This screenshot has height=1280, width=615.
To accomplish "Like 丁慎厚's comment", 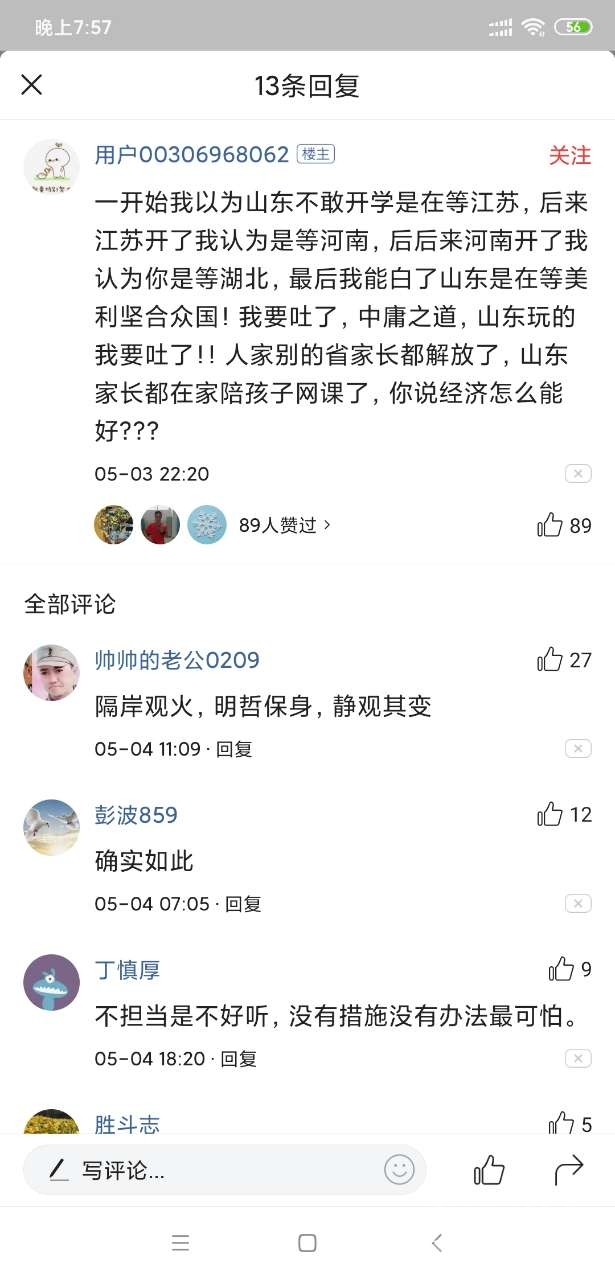I will coord(561,970).
